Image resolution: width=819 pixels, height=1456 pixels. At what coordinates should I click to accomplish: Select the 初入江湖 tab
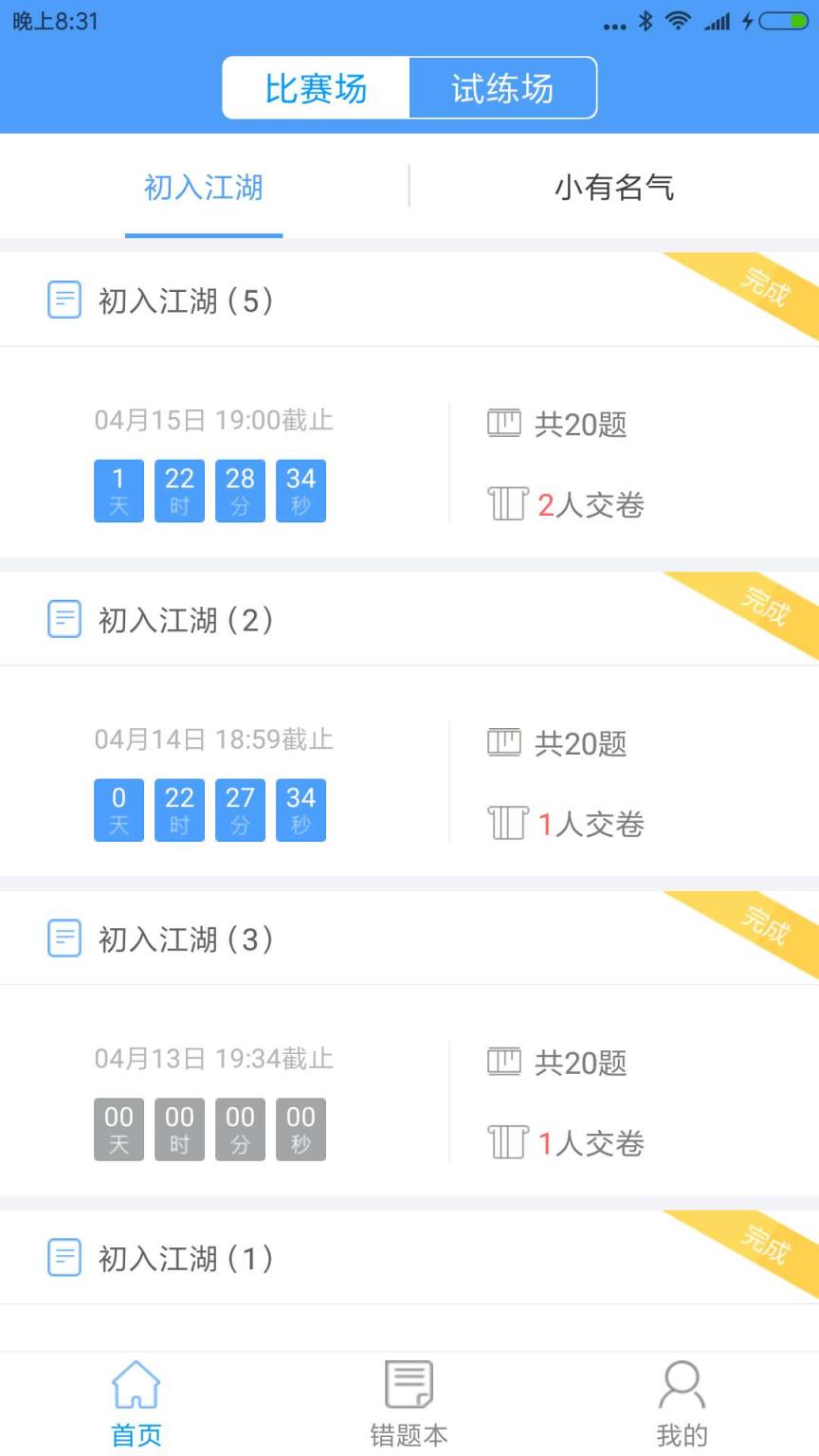[203, 188]
